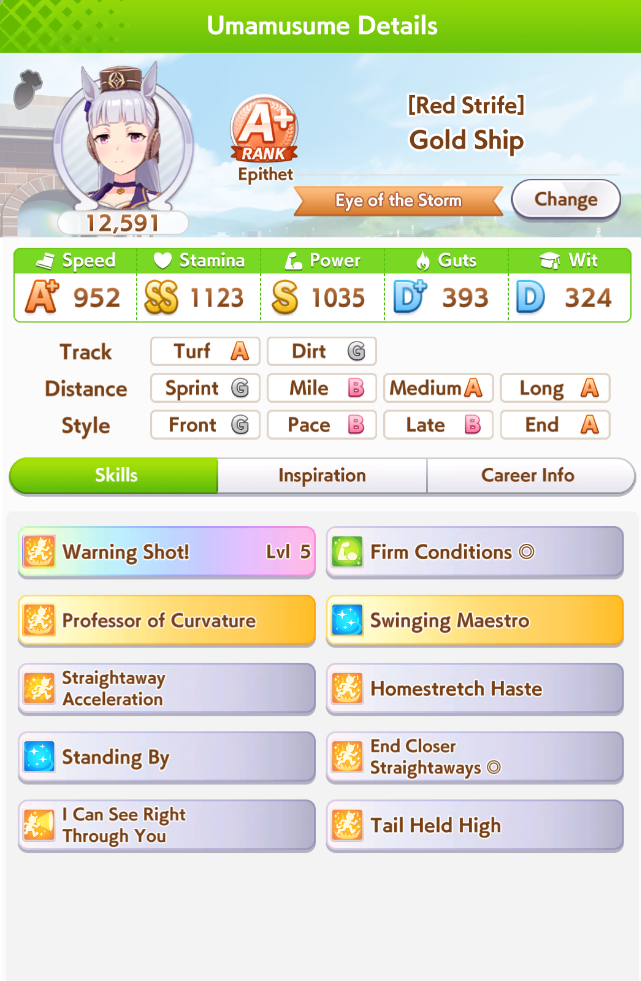Tap the Standing By skill

click(167, 757)
